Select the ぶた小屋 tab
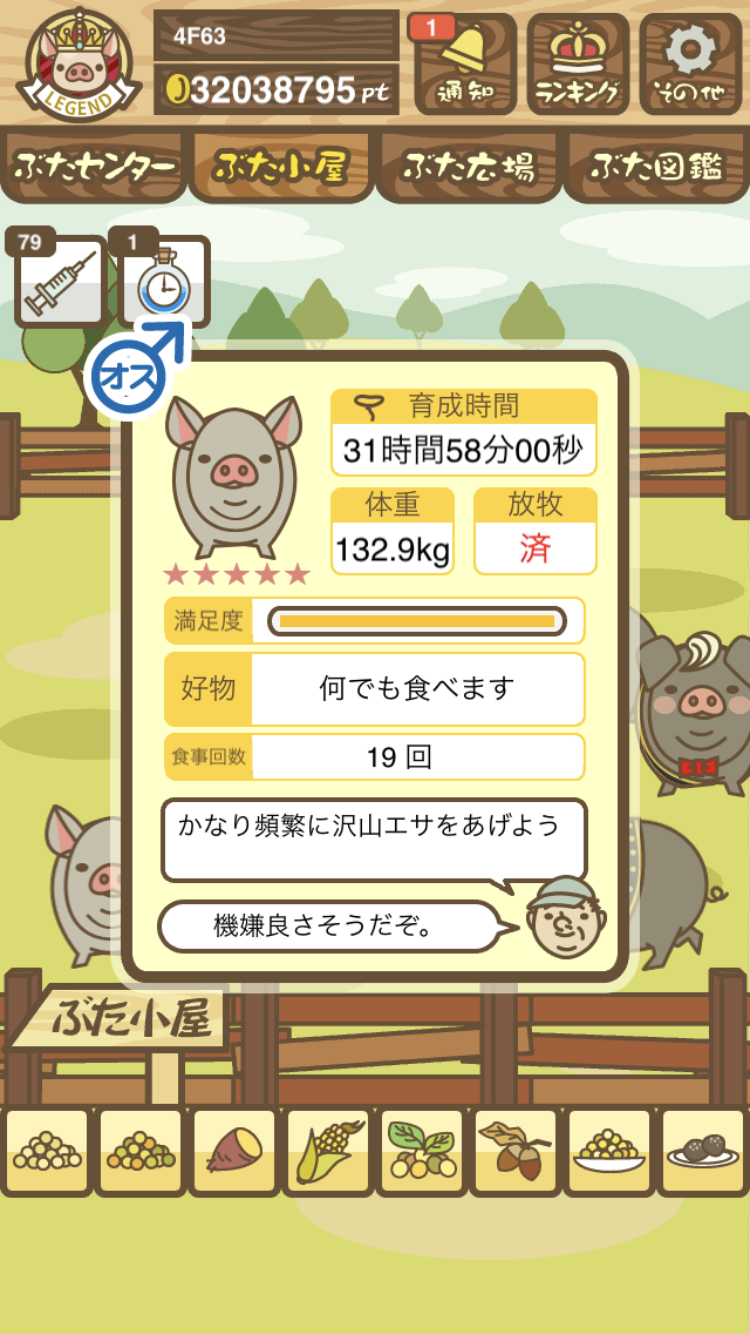This screenshot has height=1334, width=750. (281, 167)
